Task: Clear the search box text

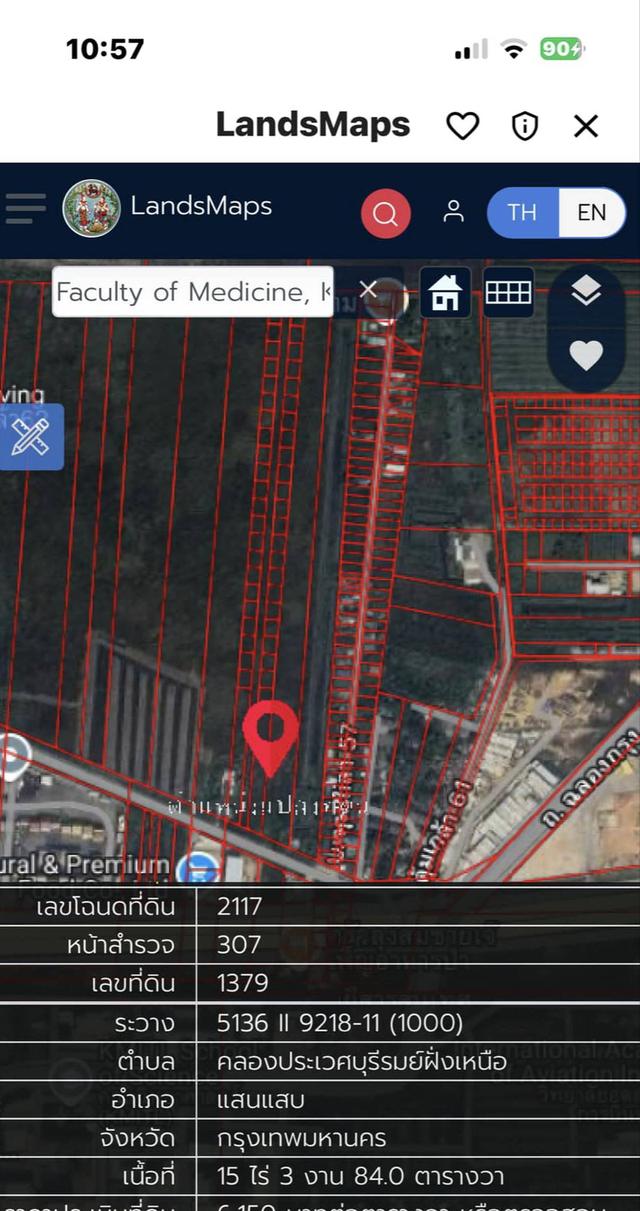Action: coord(368,290)
